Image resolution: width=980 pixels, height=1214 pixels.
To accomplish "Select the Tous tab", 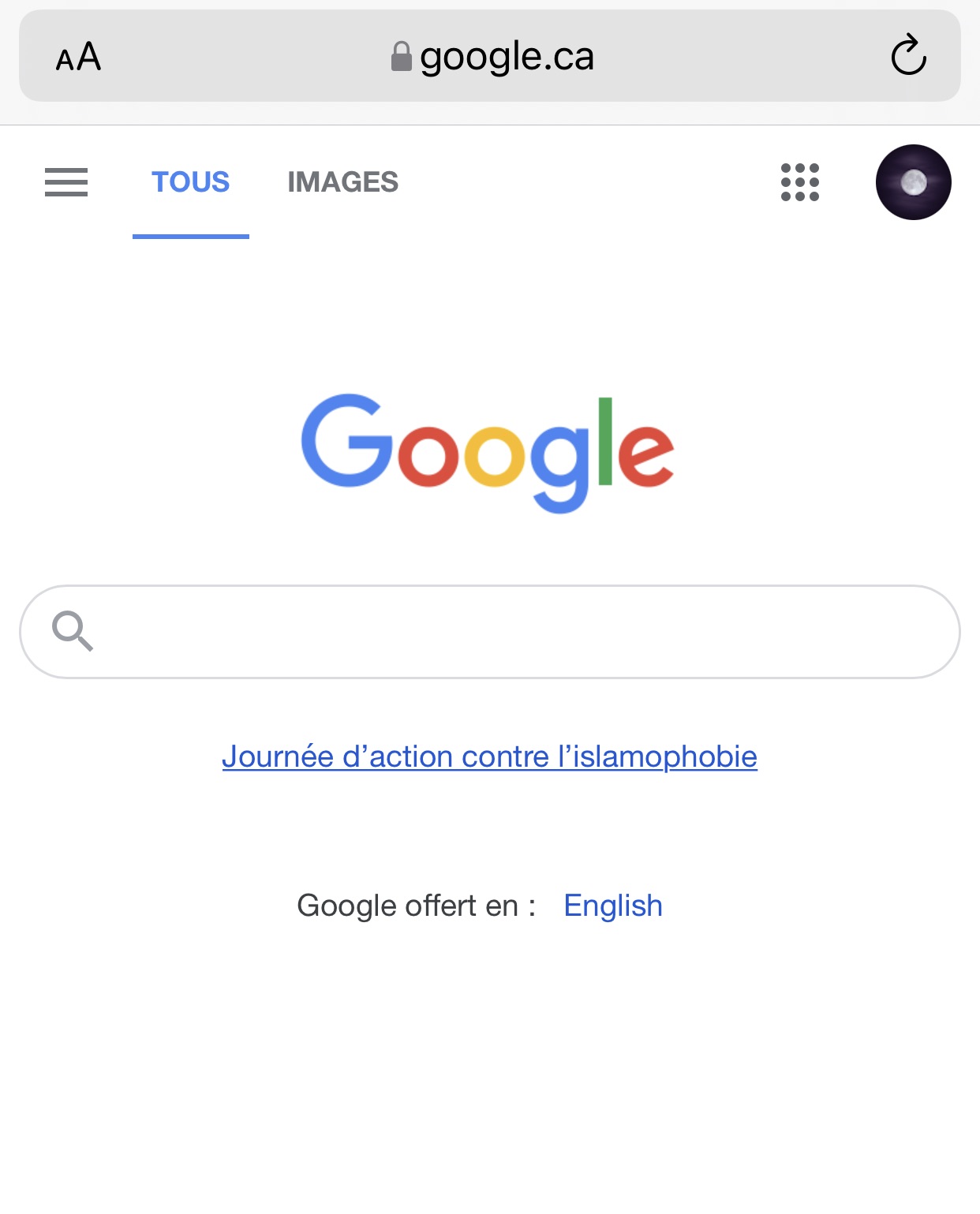I will coord(190,182).
